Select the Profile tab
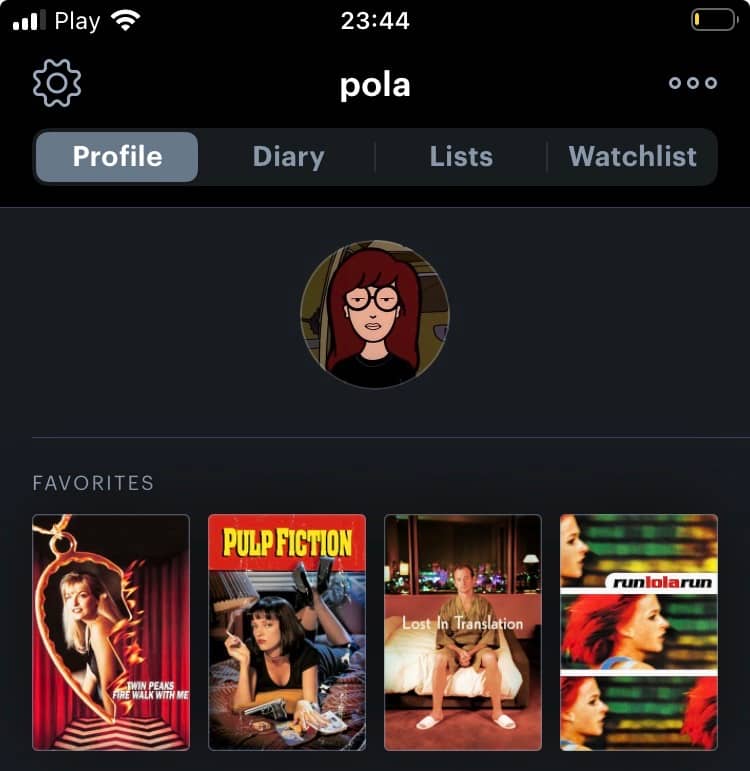The height and width of the screenshot is (771, 750). (x=117, y=157)
